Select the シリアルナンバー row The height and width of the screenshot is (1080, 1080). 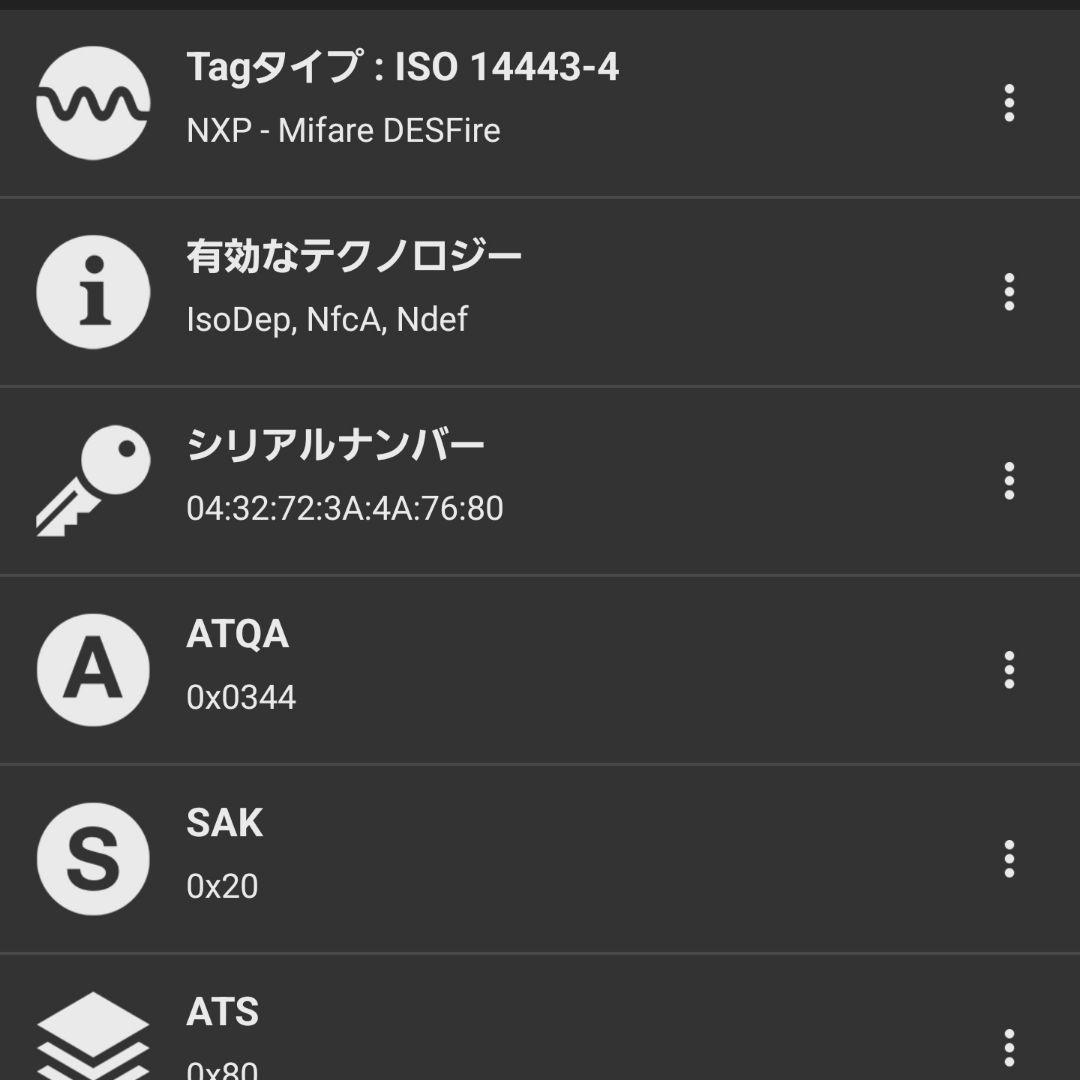(x=500, y=480)
